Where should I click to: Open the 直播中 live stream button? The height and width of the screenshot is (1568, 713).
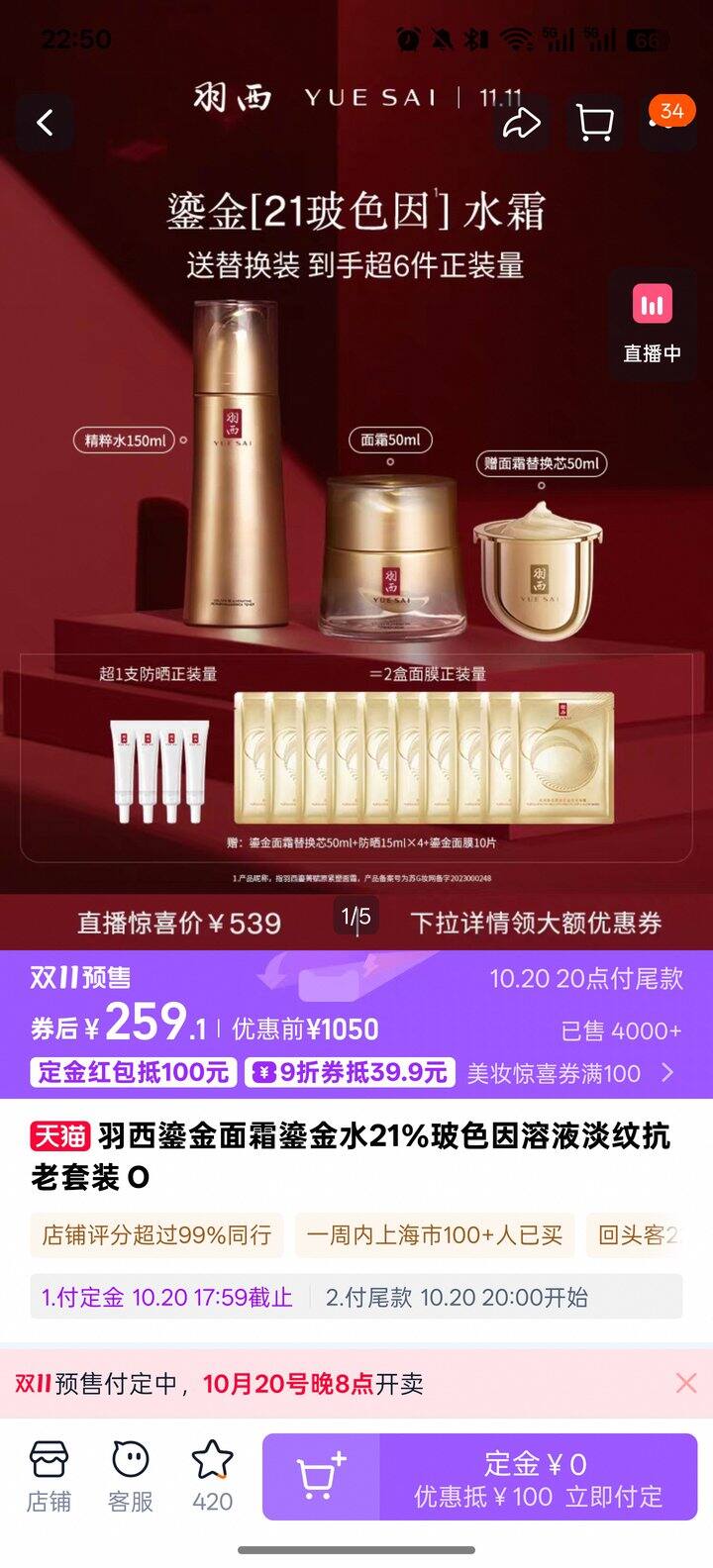click(652, 324)
